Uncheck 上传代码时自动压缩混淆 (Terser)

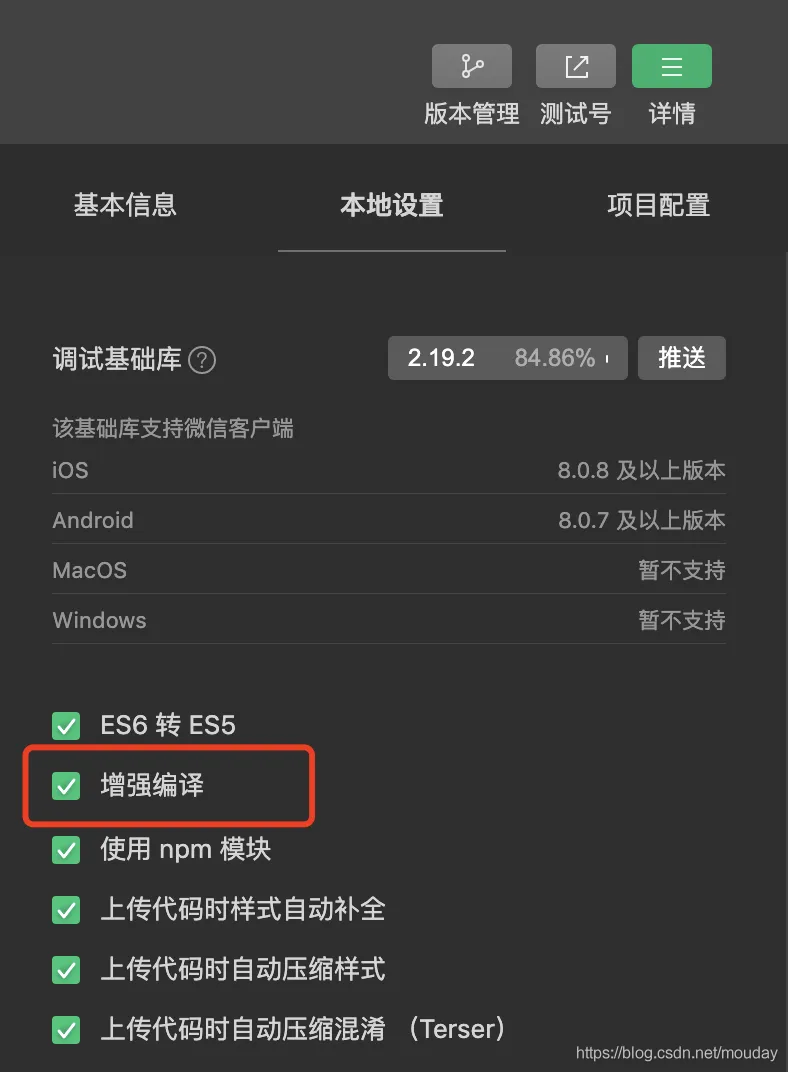[x=66, y=1030]
